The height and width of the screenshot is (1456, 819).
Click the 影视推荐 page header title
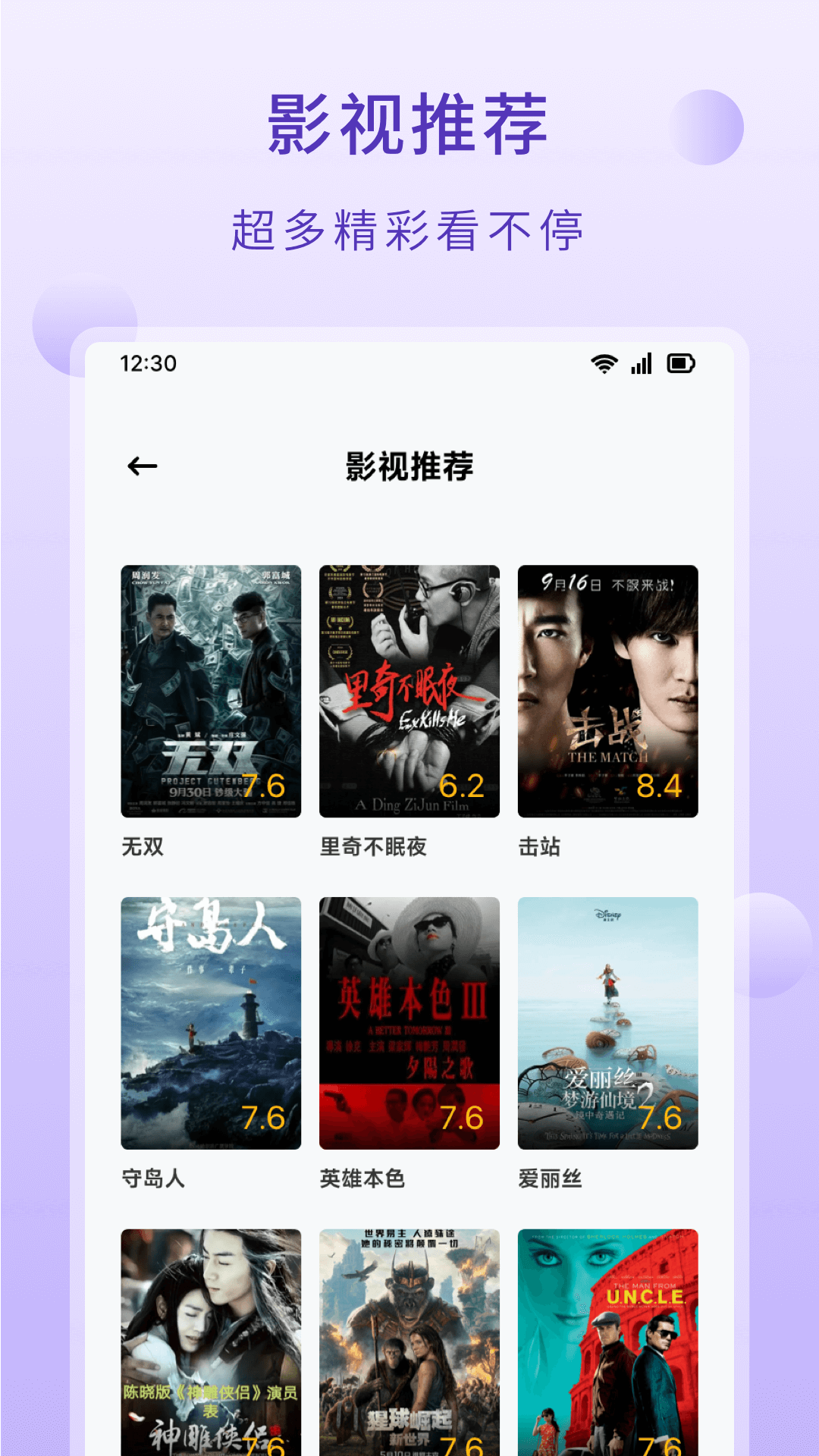point(409,467)
